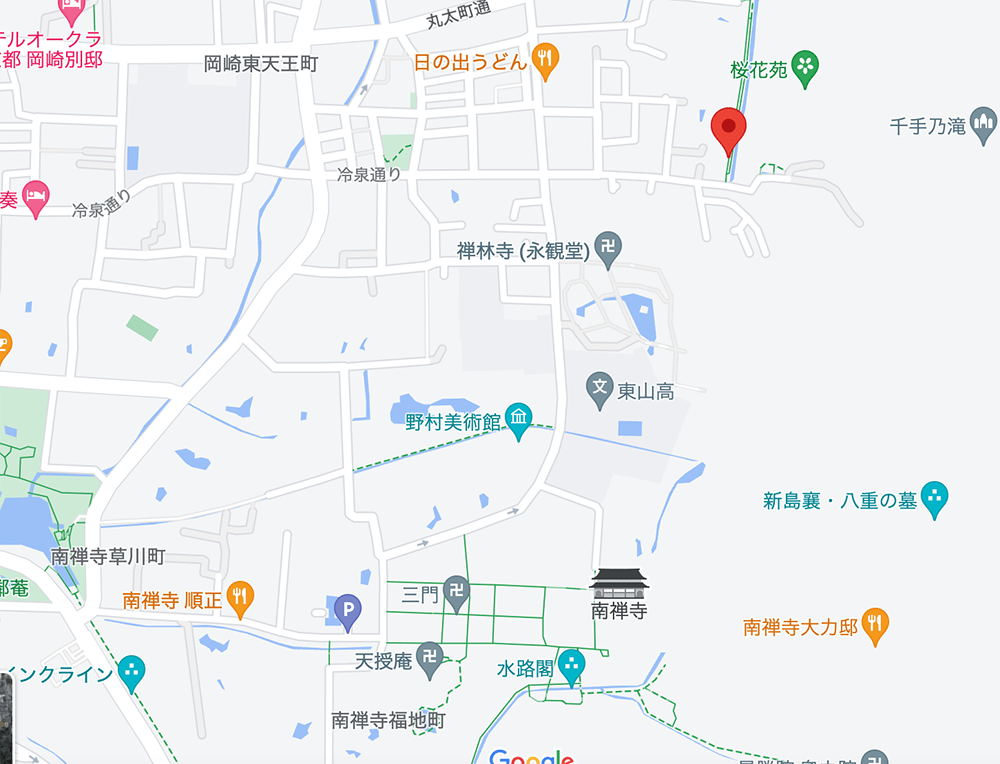Image resolution: width=1000 pixels, height=764 pixels.
Task: Tap 新島襄・八重の墓 place marker
Action: pyautogui.click(x=934, y=499)
